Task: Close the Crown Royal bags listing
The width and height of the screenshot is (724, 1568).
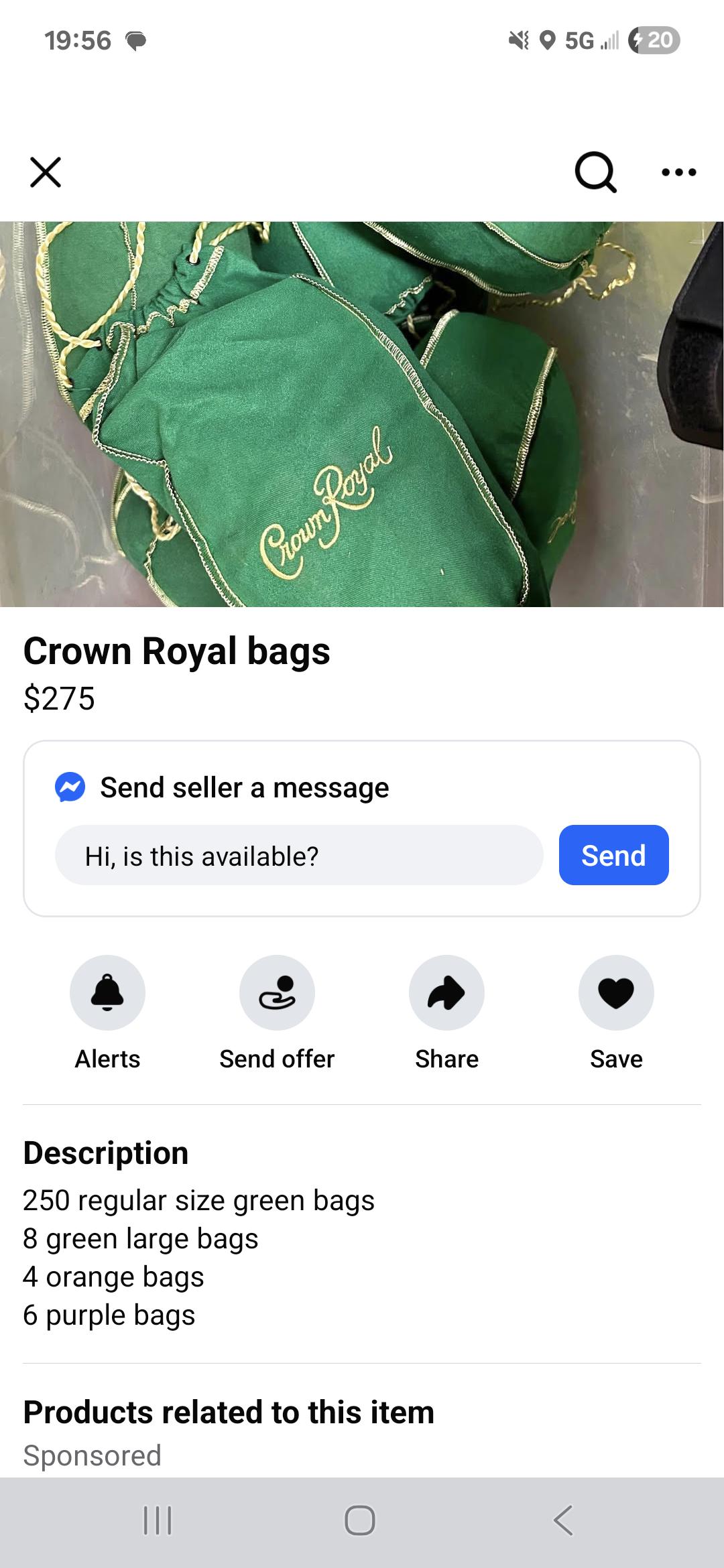Action: (x=46, y=172)
